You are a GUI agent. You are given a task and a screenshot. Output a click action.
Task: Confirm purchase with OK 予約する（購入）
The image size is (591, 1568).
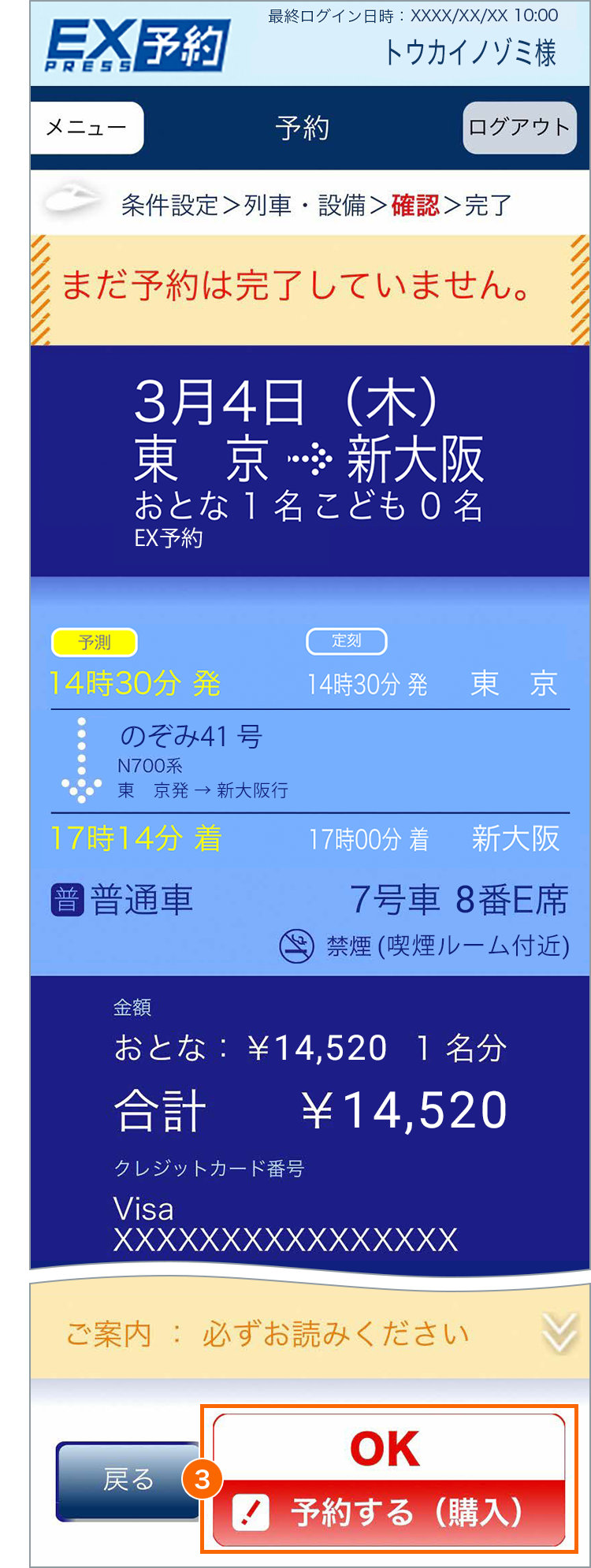(389, 1481)
